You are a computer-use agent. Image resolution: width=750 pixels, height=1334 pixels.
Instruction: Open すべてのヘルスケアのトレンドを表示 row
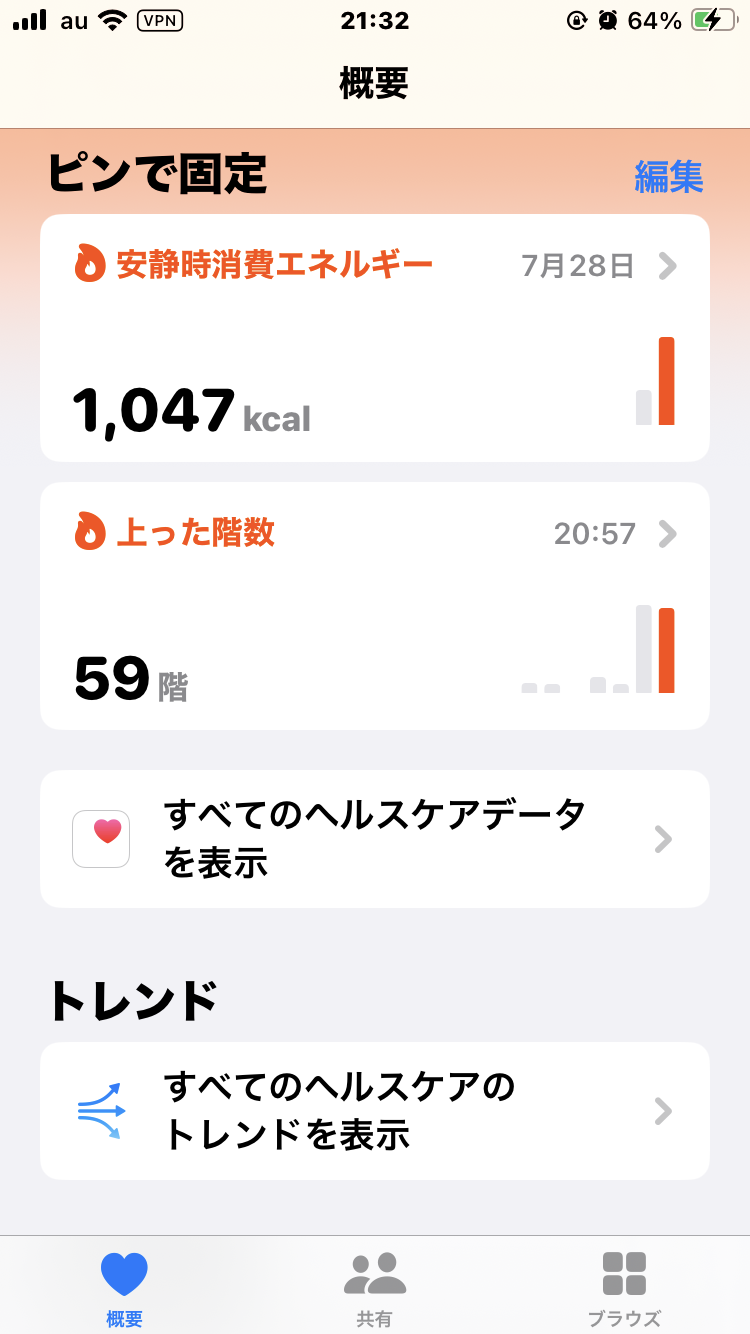[374, 1111]
